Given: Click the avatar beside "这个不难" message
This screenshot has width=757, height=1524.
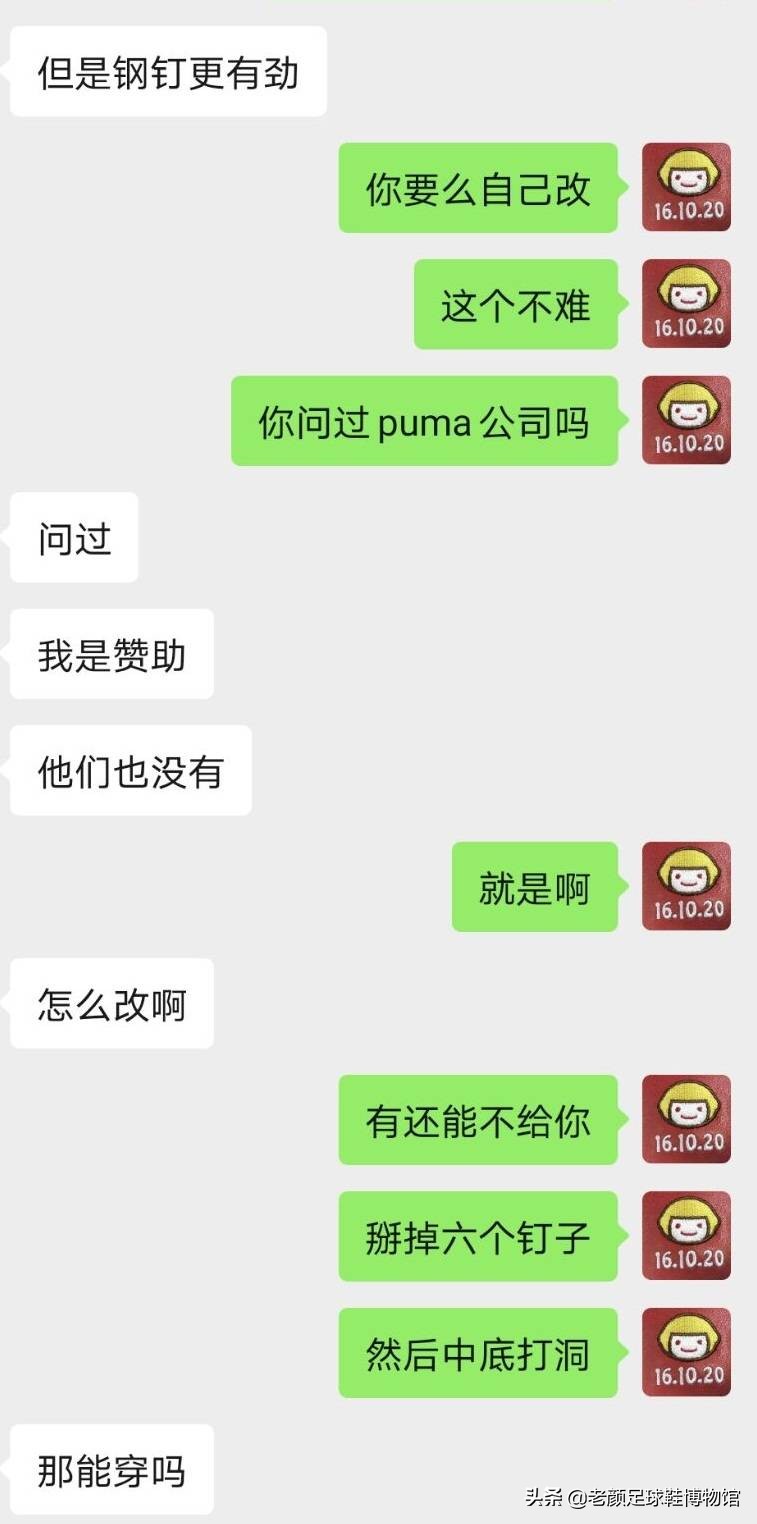Looking at the screenshot, I should 685,302.
